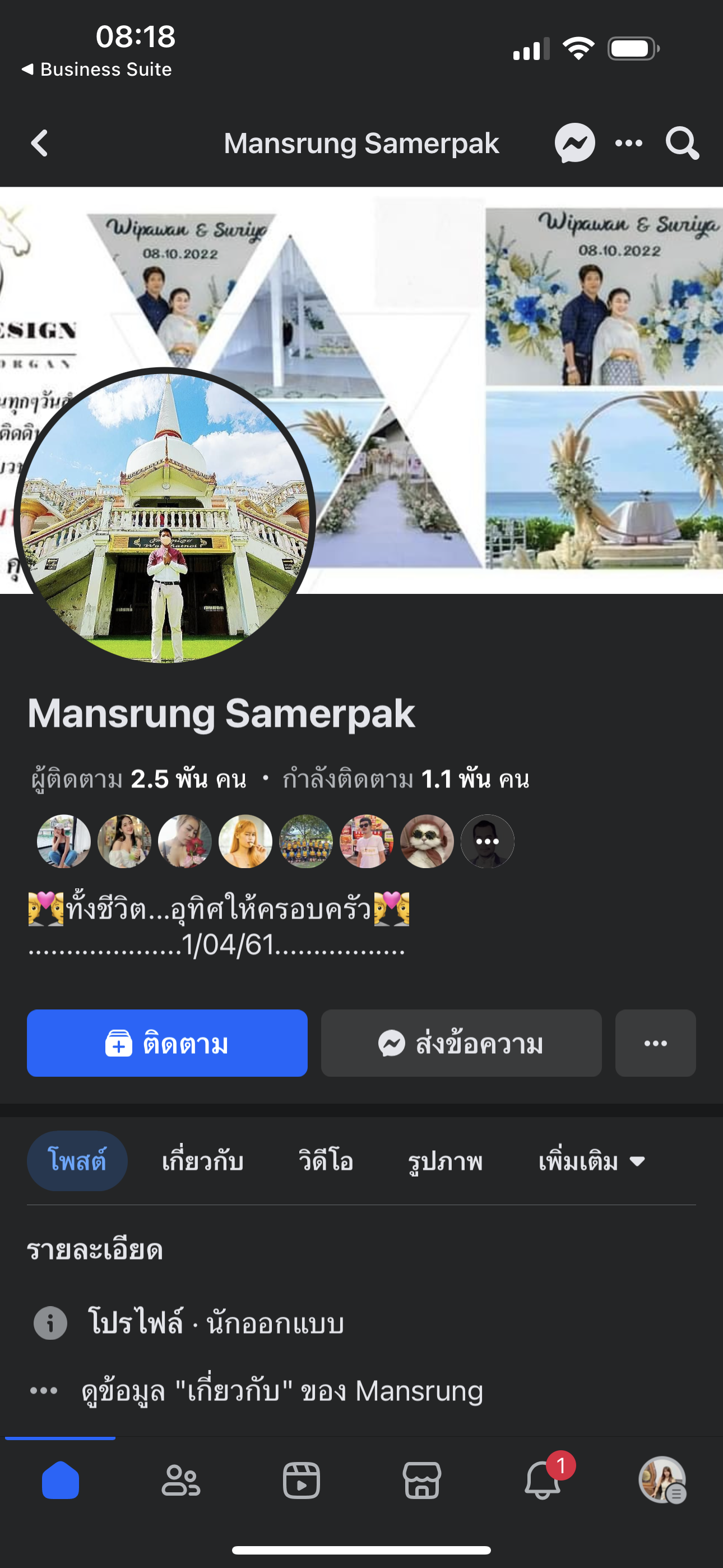The image size is (723, 1568).
Task: Open the Marketplace tab
Action: coord(421,1480)
